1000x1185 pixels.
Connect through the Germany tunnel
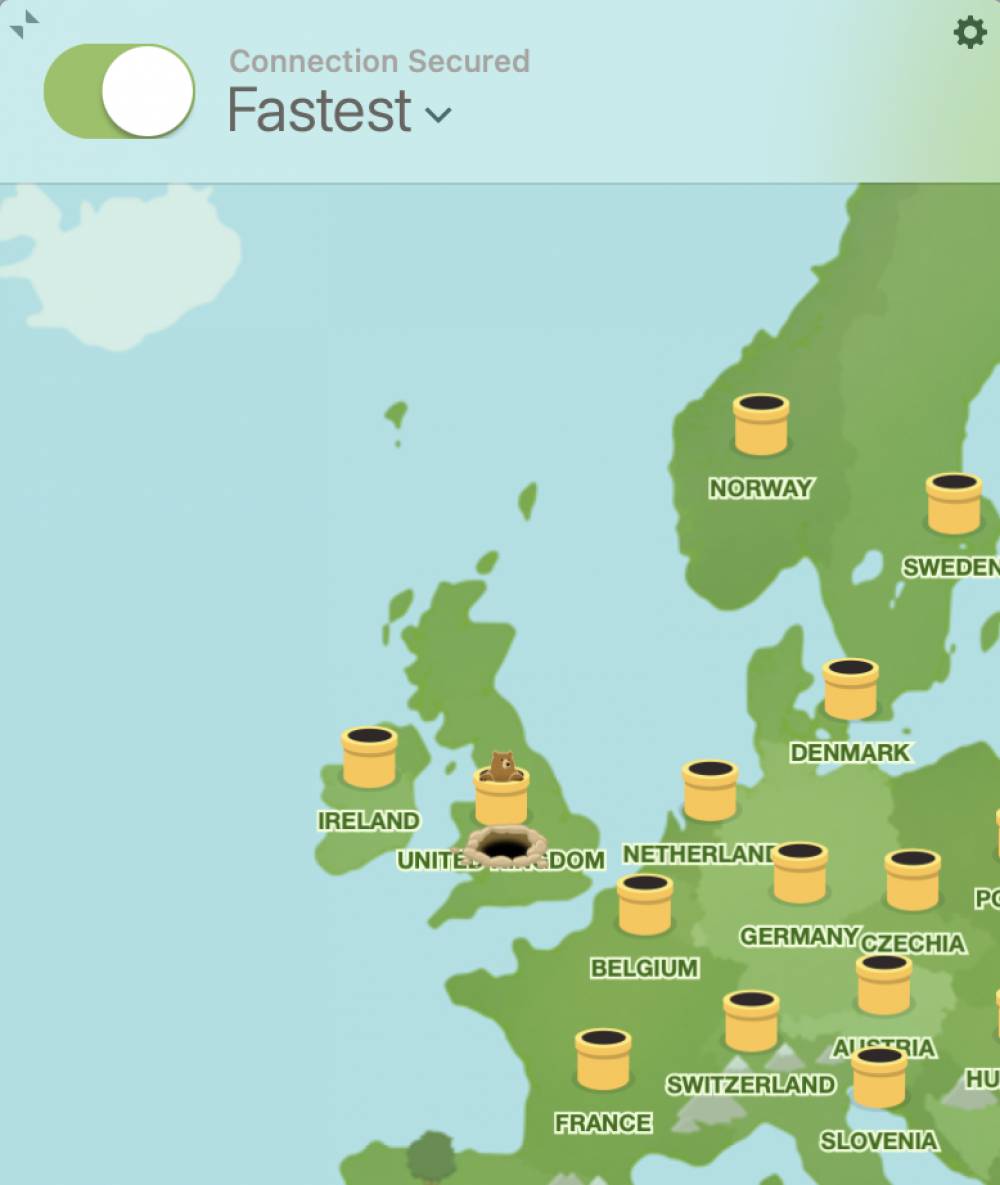[x=800, y=874]
